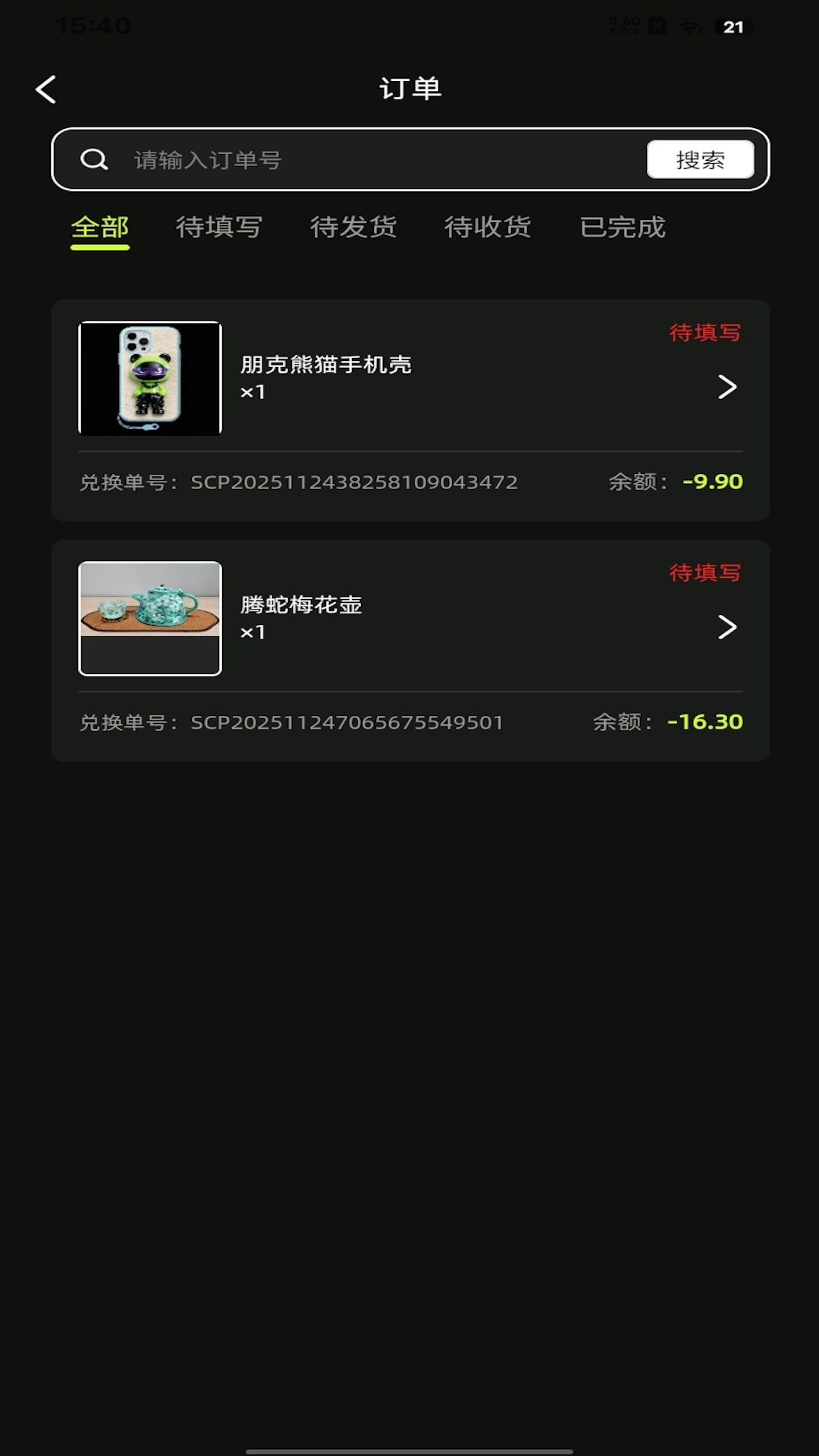Image resolution: width=819 pixels, height=1456 pixels.
Task: Click the 待填写 filter label
Action: (218, 227)
